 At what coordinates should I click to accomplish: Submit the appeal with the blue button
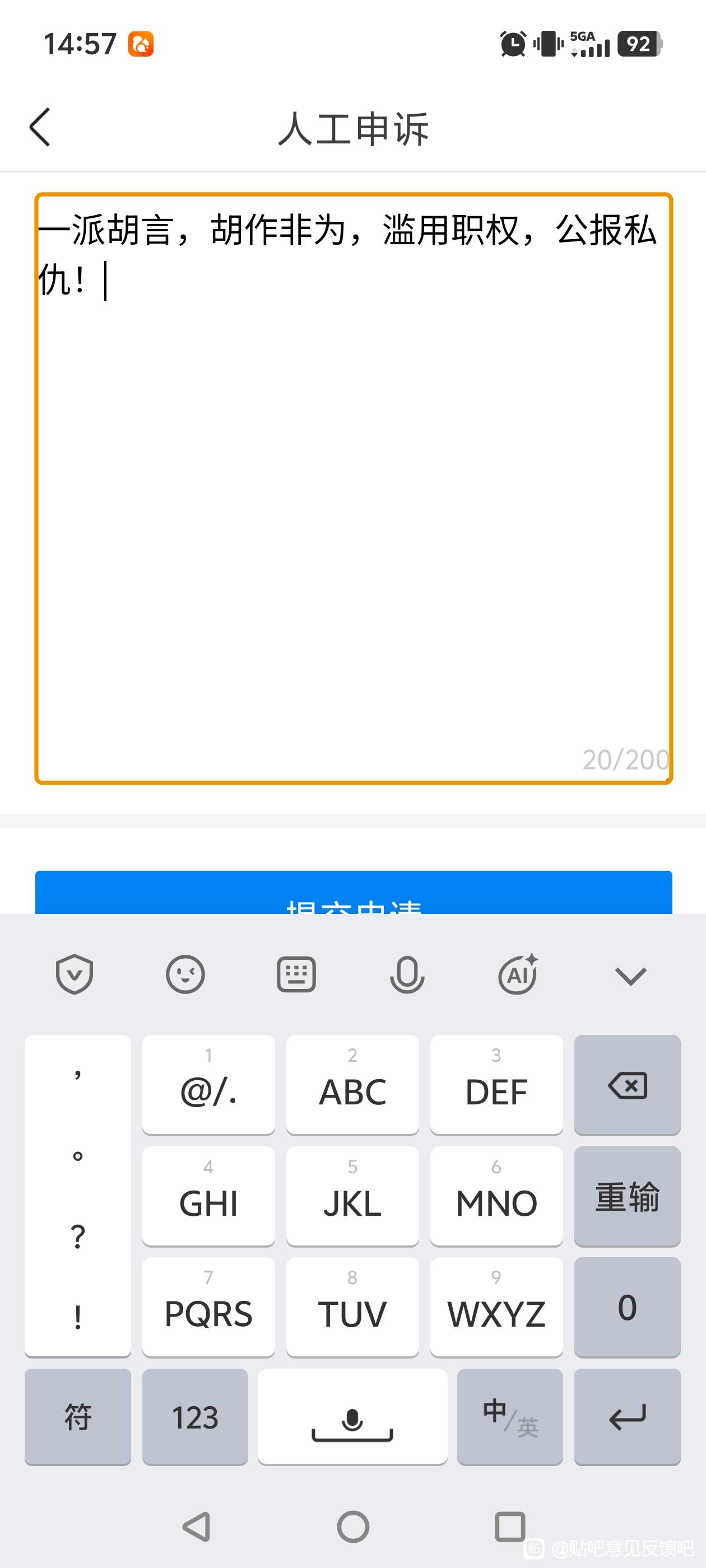click(x=354, y=895)
